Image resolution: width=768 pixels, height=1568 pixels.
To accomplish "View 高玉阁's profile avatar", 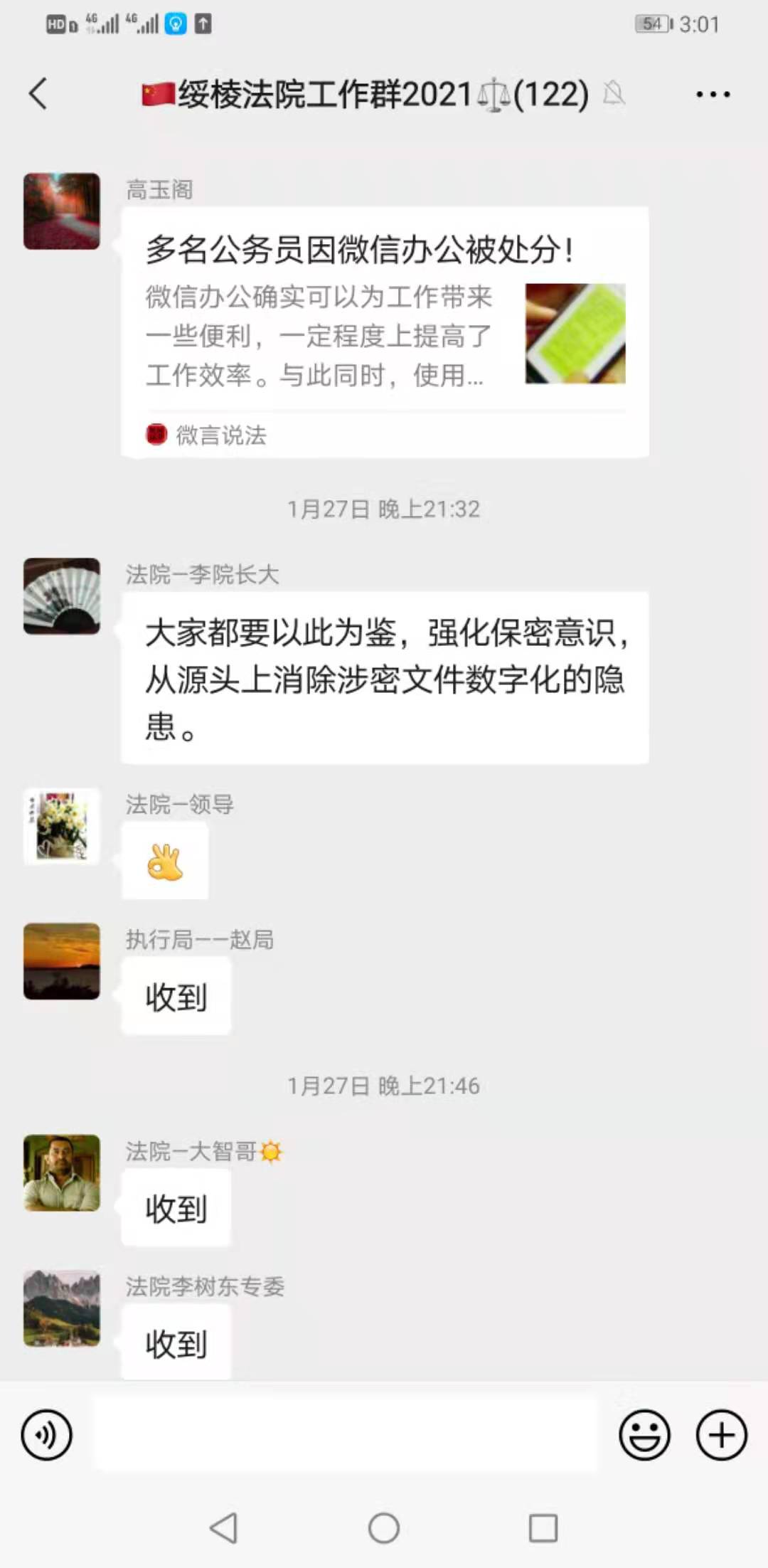I will pyautogui.click(x=62, y=211).
